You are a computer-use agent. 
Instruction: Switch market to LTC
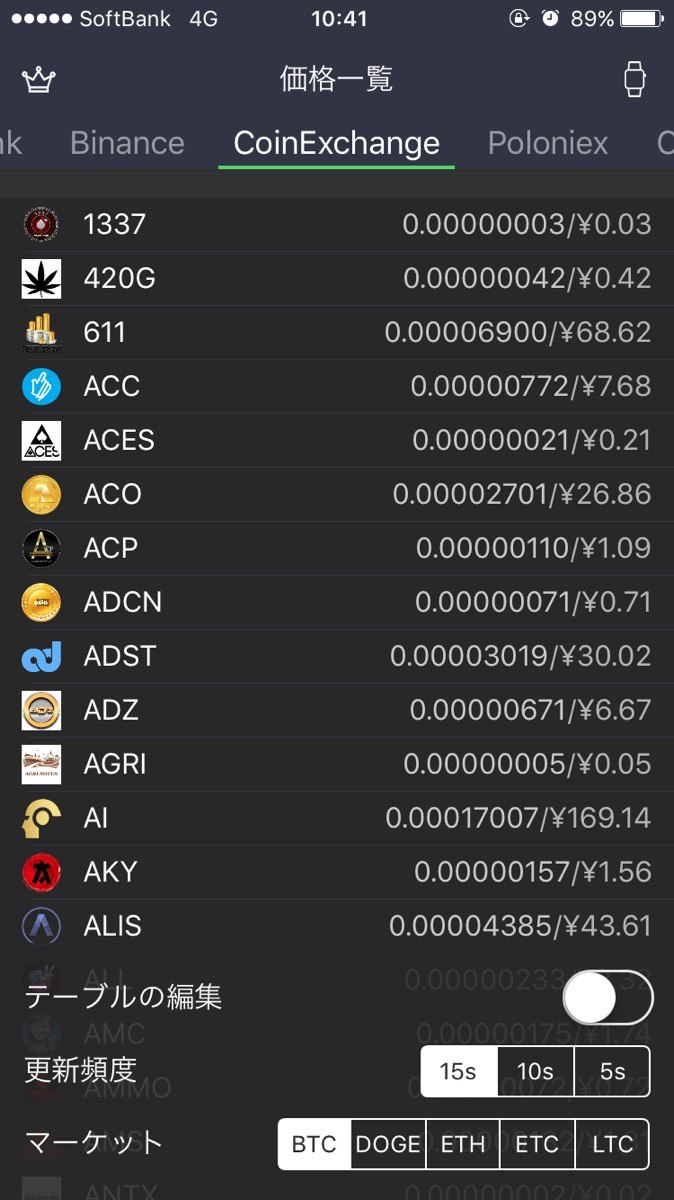(x=612, y=1144)
